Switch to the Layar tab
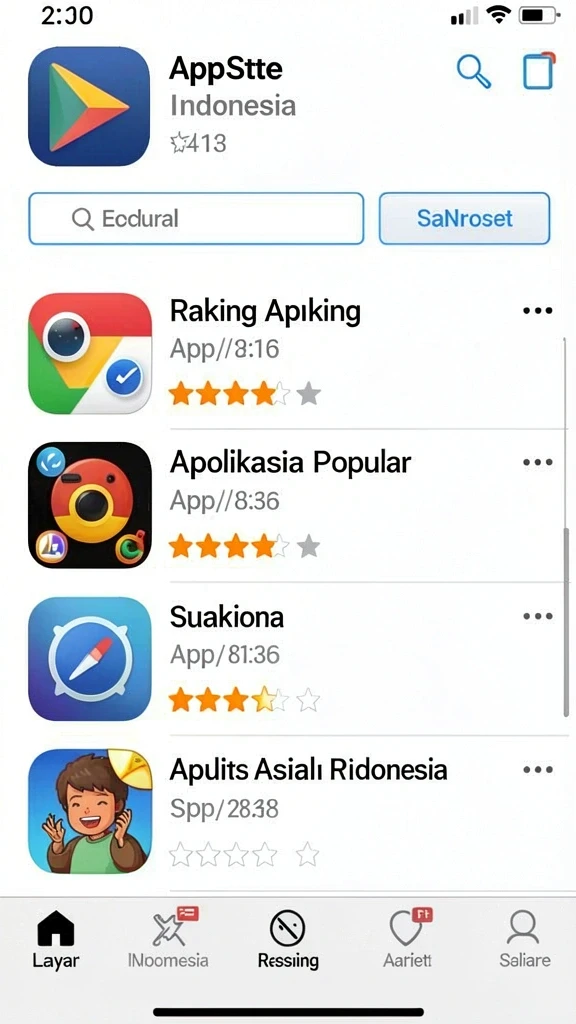The image size is (576, 1024). (56, 938)
